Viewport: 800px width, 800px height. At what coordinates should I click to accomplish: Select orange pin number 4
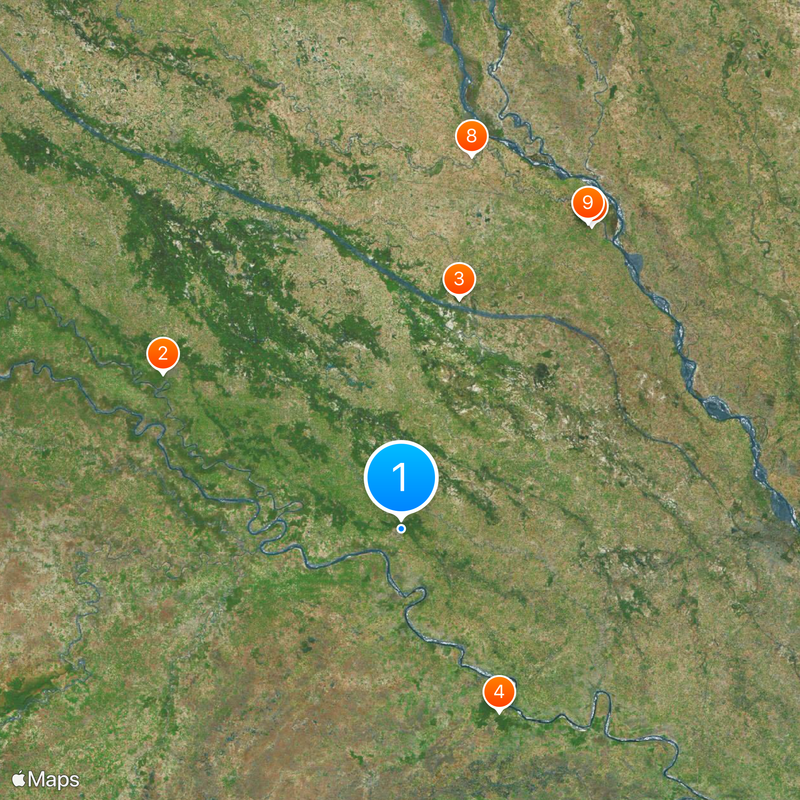(x=500, y=691)
